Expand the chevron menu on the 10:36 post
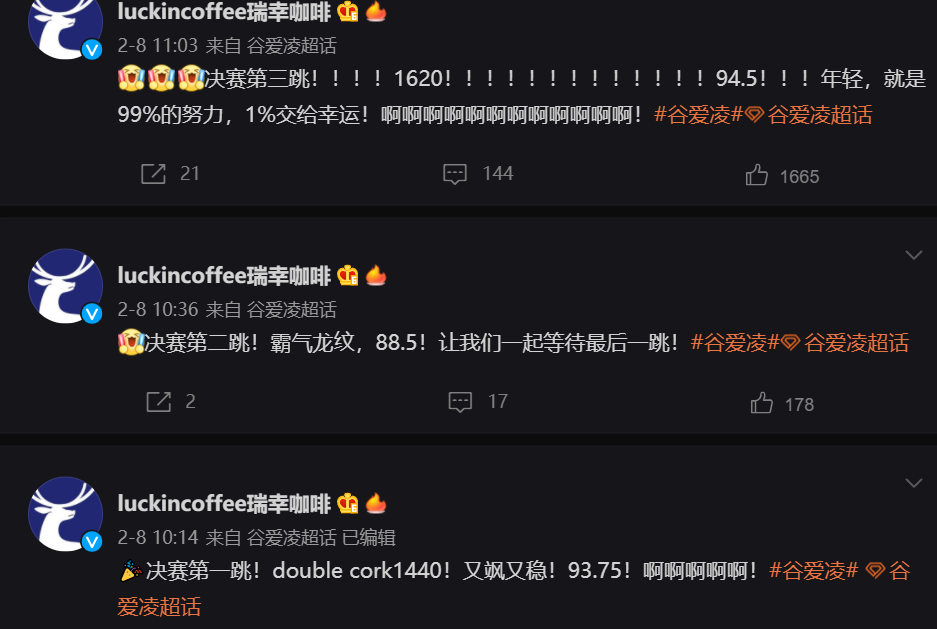This screenshot has height=629, width=937. [913, 256]
